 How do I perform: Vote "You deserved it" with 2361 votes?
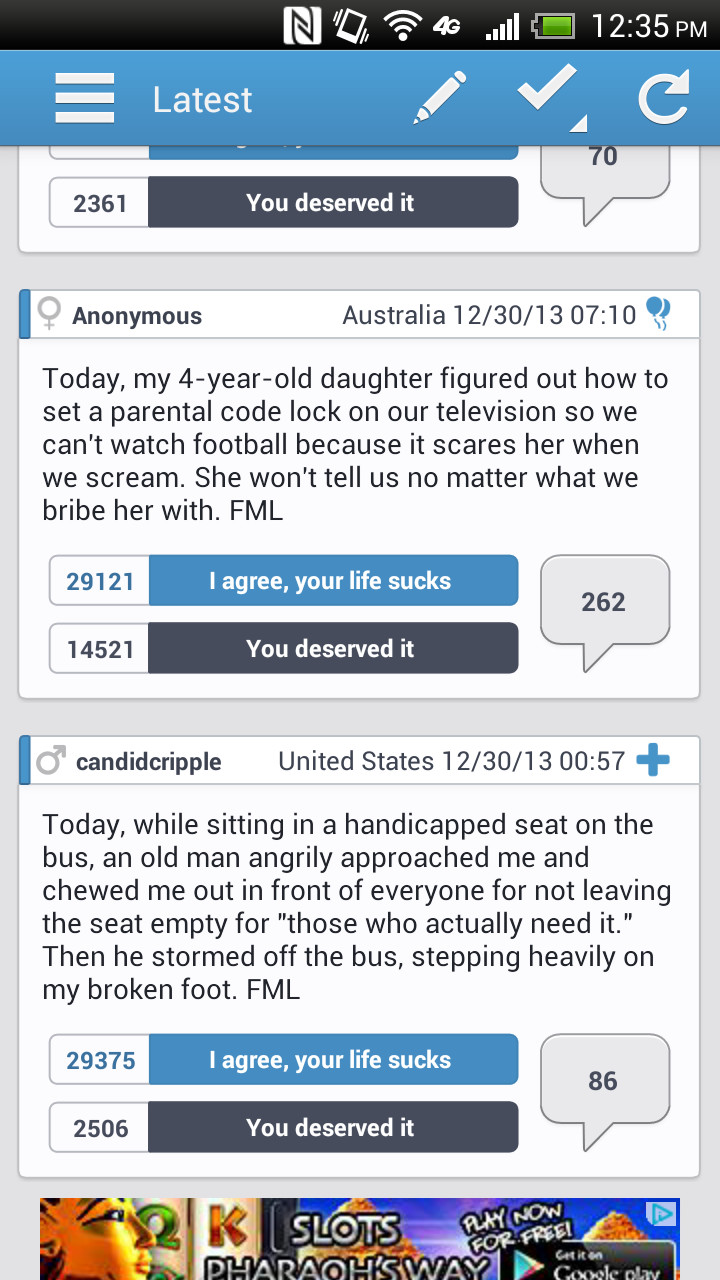pyautogui.click(x=332, y=203)
